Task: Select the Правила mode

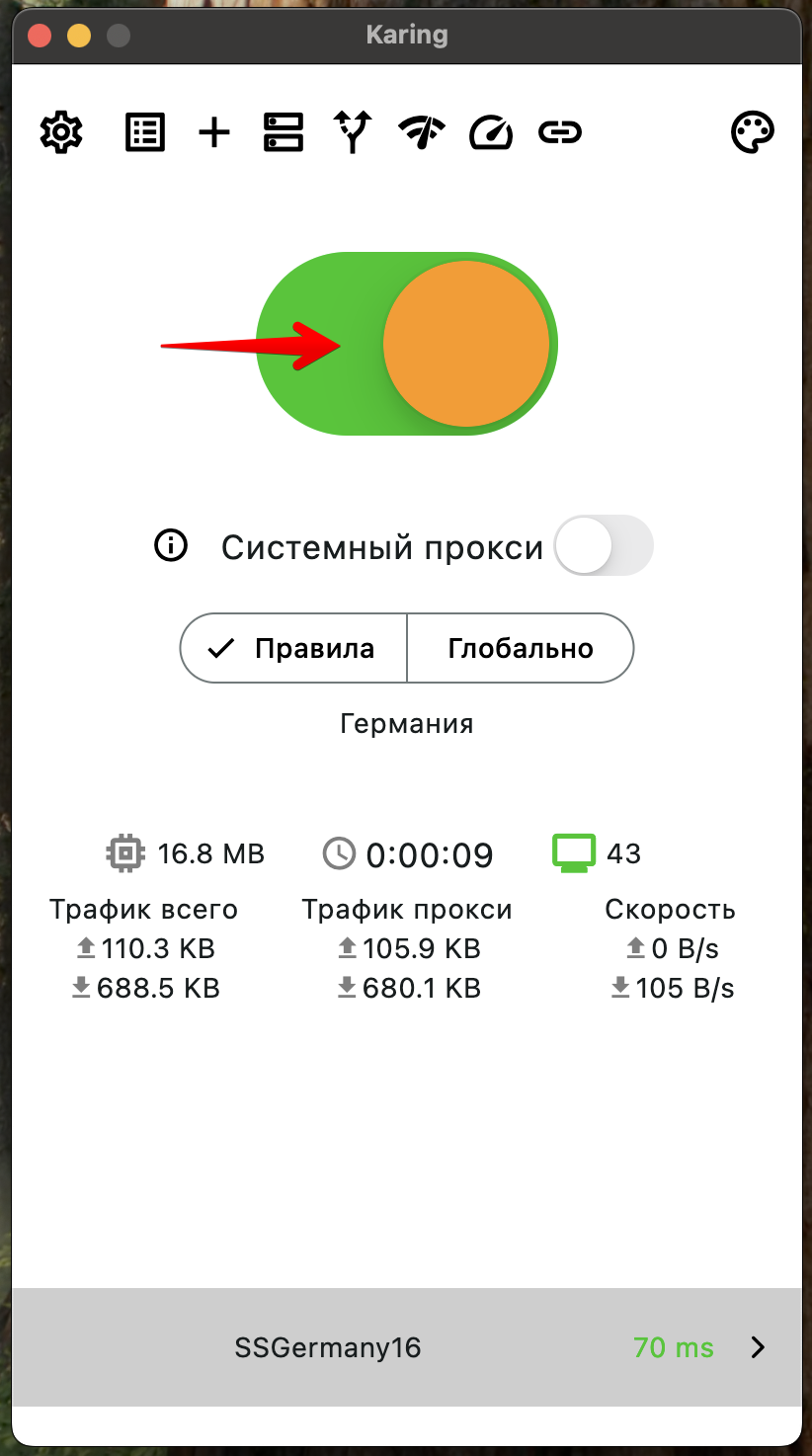Action: (x=294, y=648)
